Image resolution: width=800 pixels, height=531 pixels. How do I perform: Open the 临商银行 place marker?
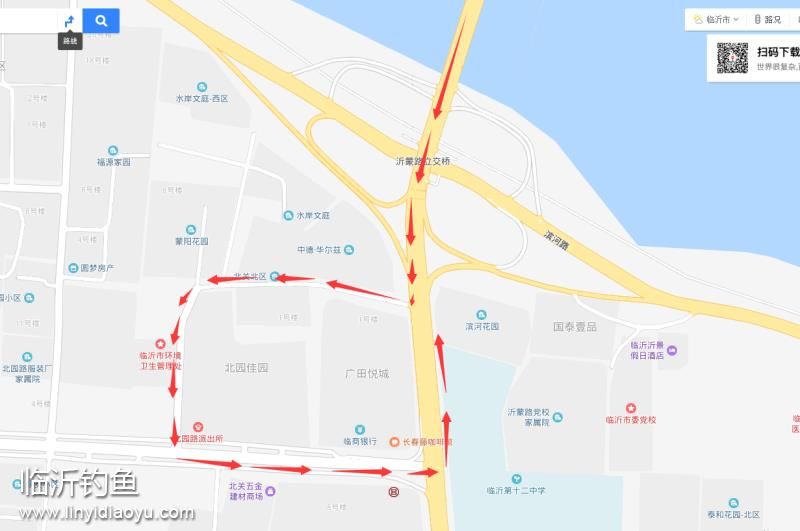[x=360, y=429]
